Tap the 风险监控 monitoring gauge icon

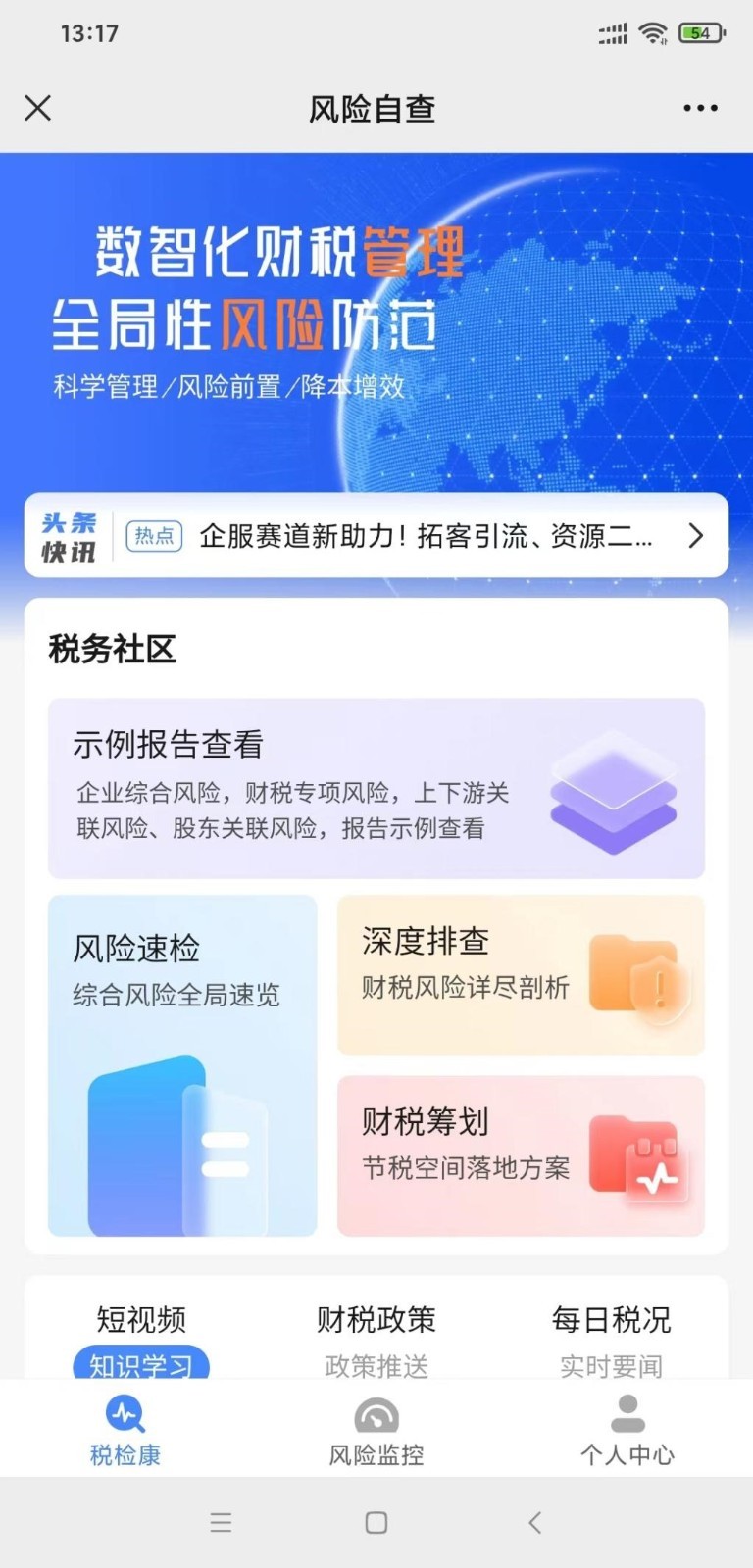[376, 1415]
